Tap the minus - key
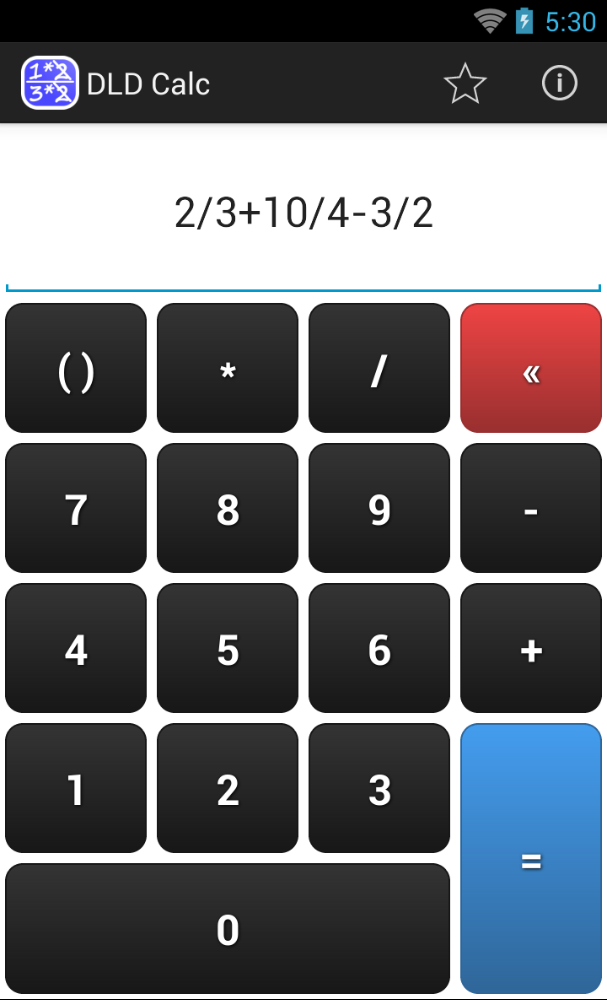 tap(531, 509)
